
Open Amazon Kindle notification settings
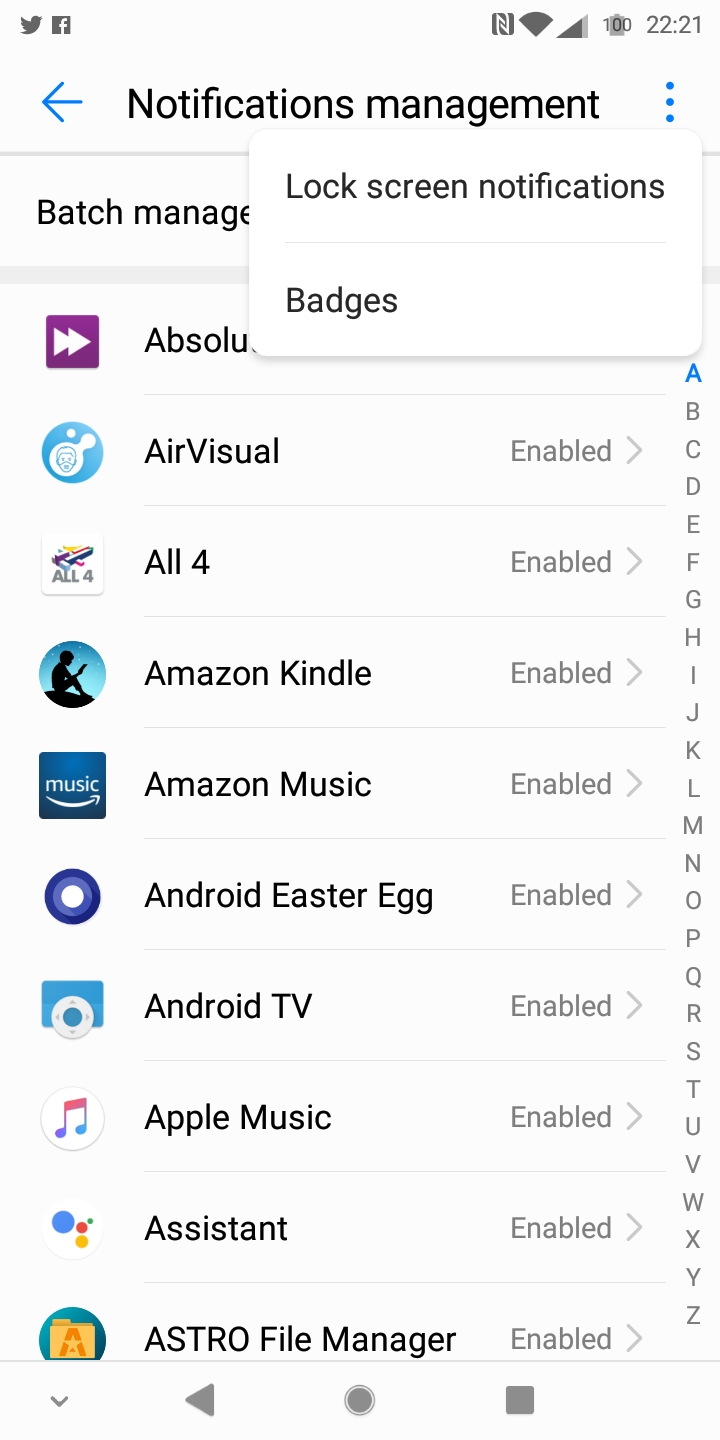[340, 673]
